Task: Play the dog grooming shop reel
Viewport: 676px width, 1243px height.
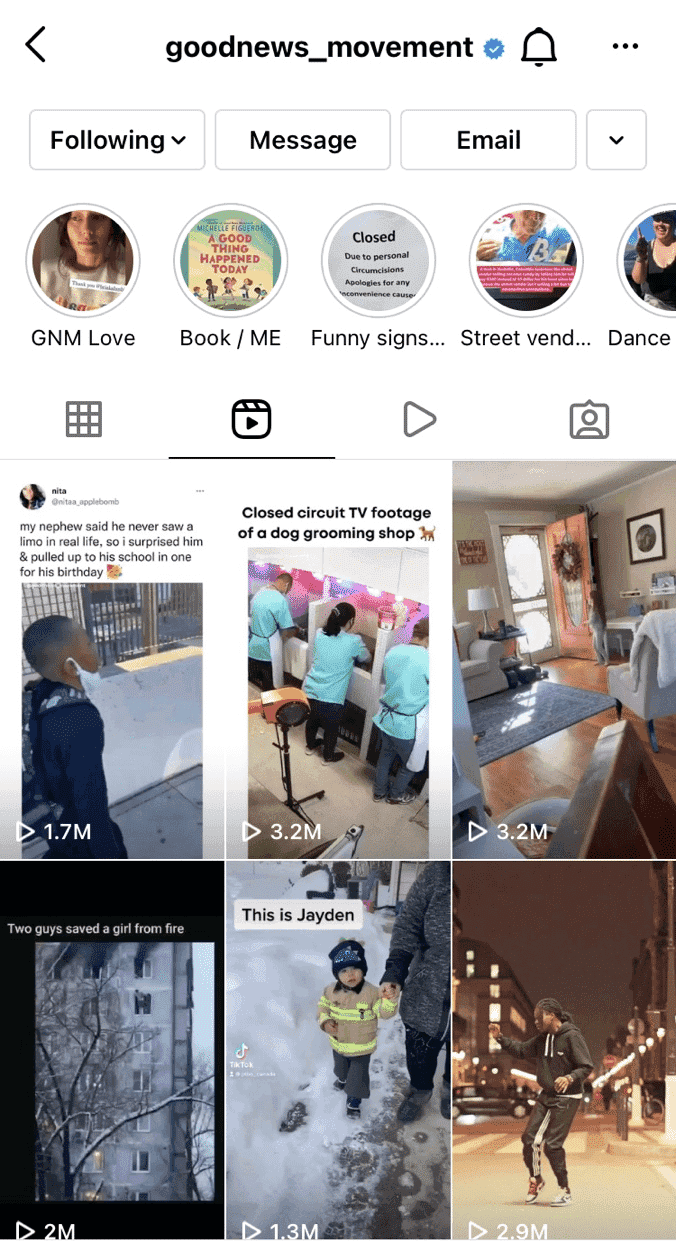Action: 338,660
